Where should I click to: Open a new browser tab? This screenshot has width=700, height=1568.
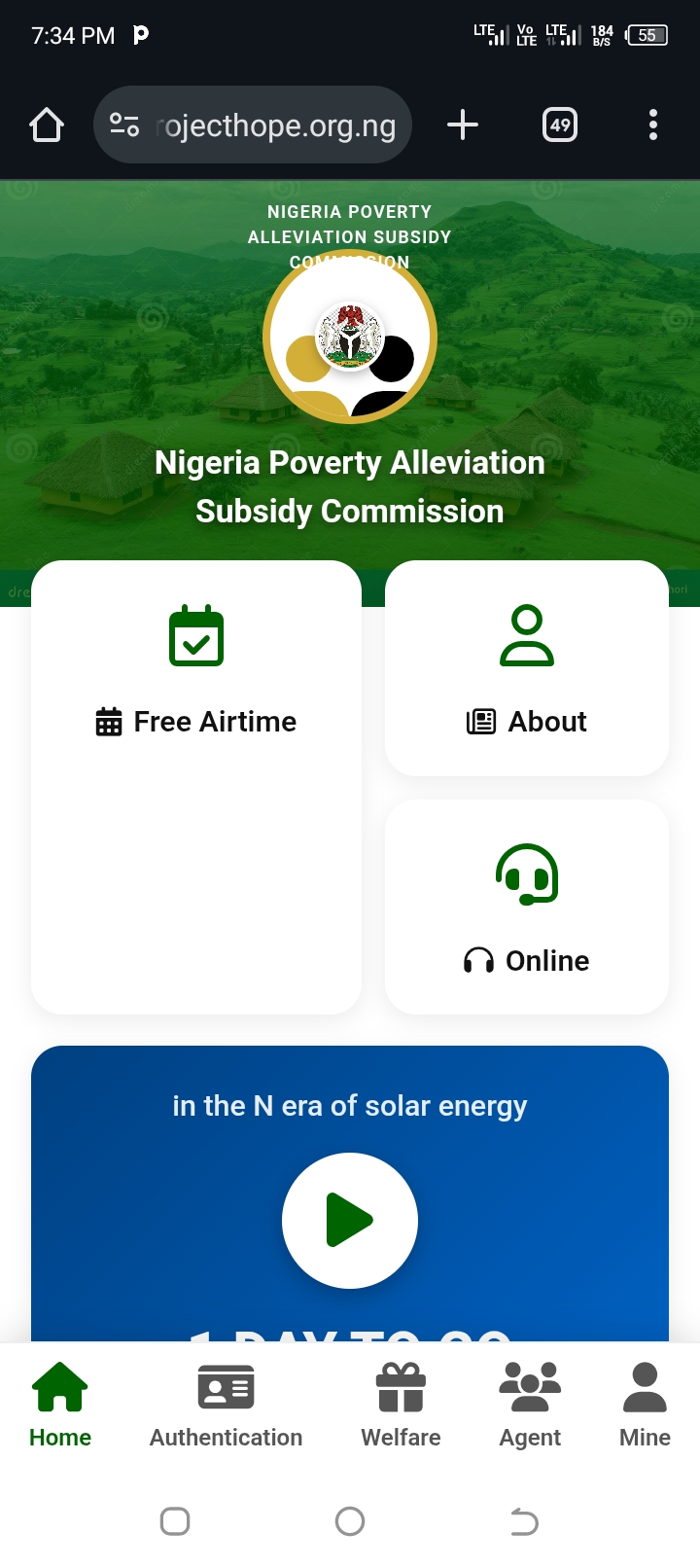[x=463, y=125]
